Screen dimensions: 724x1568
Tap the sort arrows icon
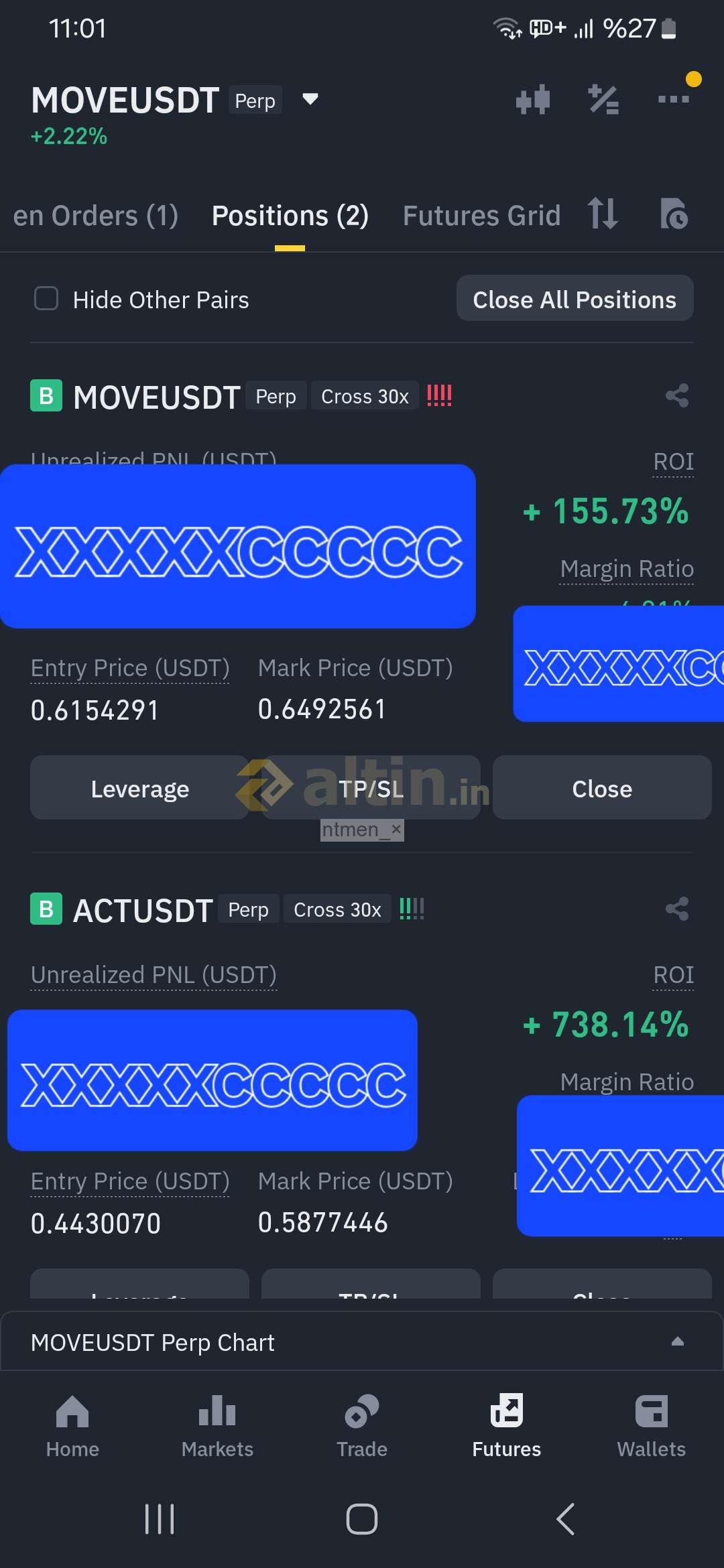point(603,214)
